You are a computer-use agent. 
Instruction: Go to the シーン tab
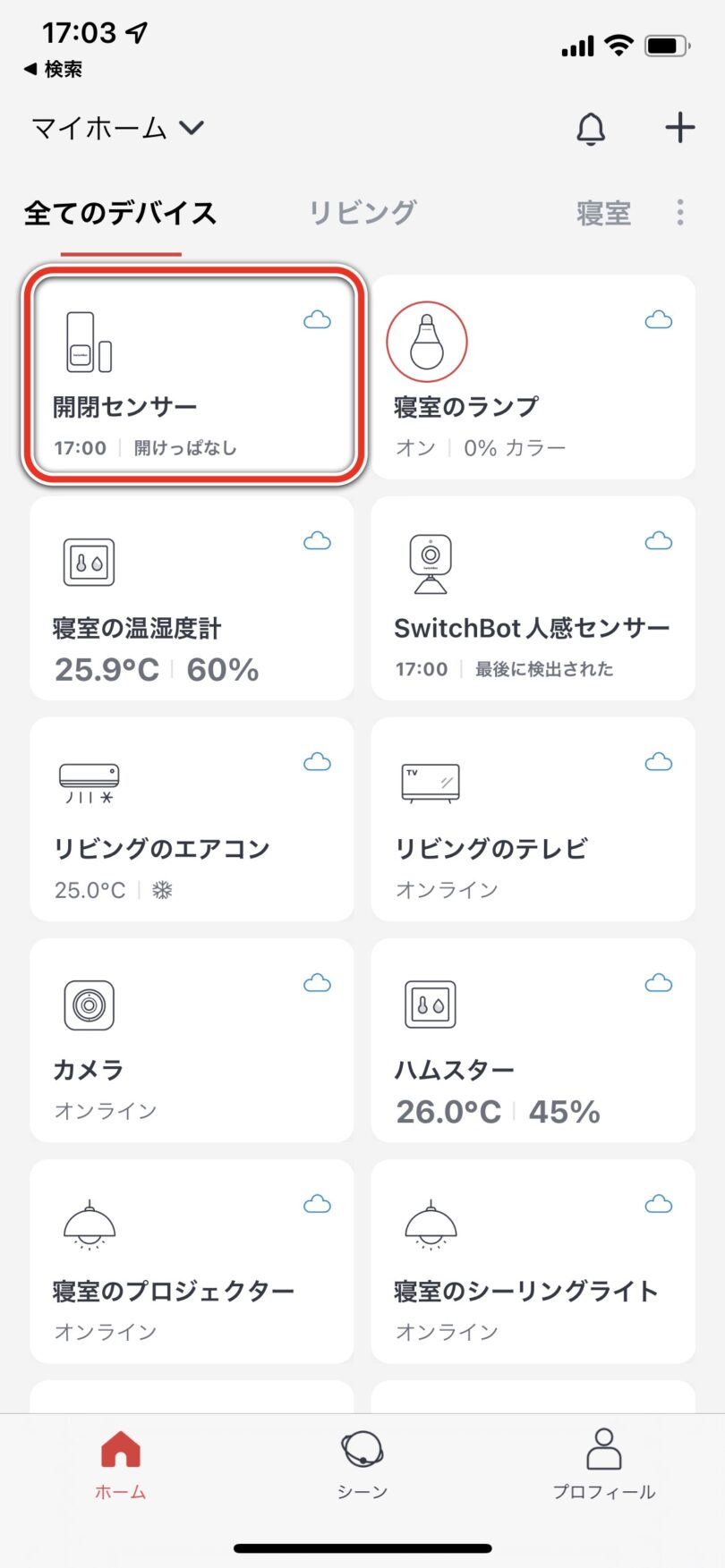[x=362, y=1465]
